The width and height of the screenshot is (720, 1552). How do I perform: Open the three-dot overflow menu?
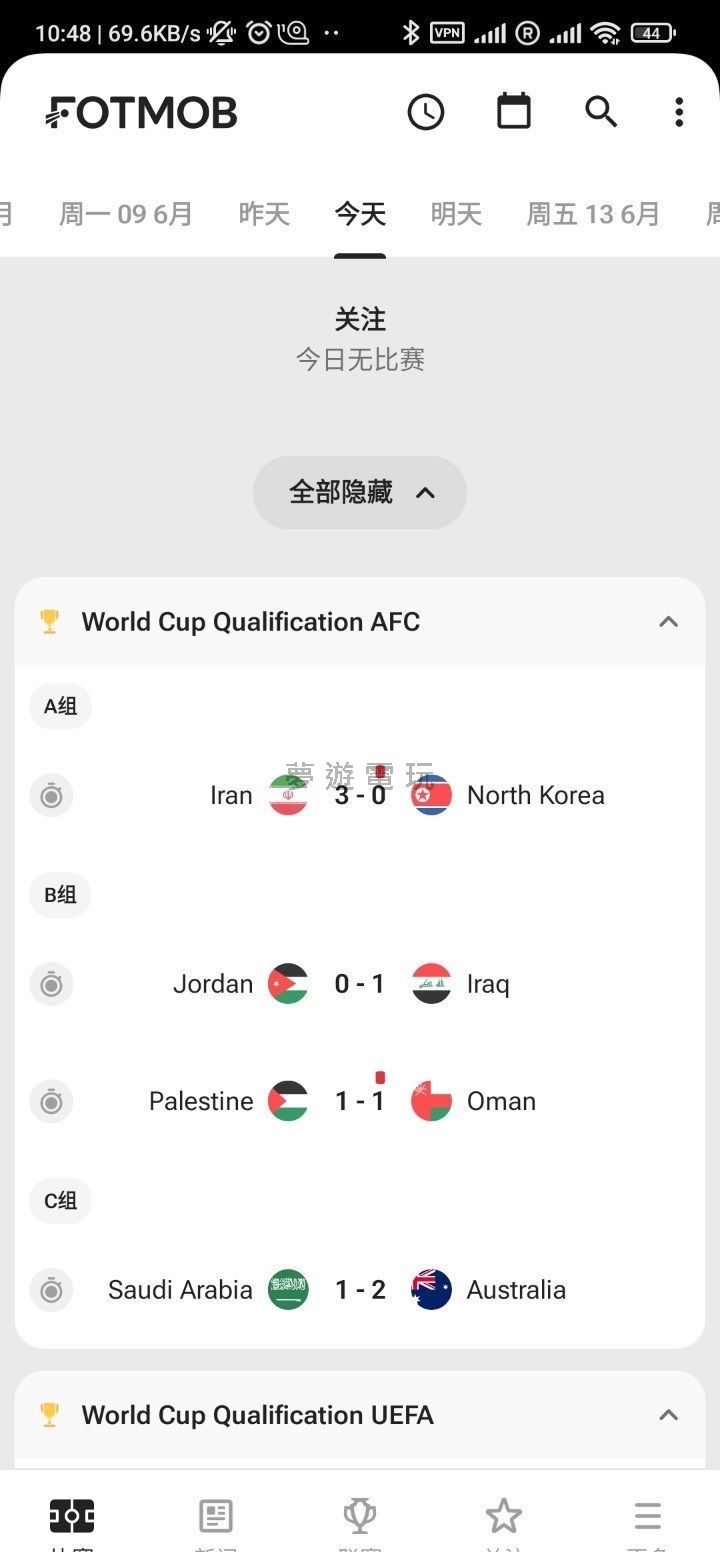click(679, 112)
